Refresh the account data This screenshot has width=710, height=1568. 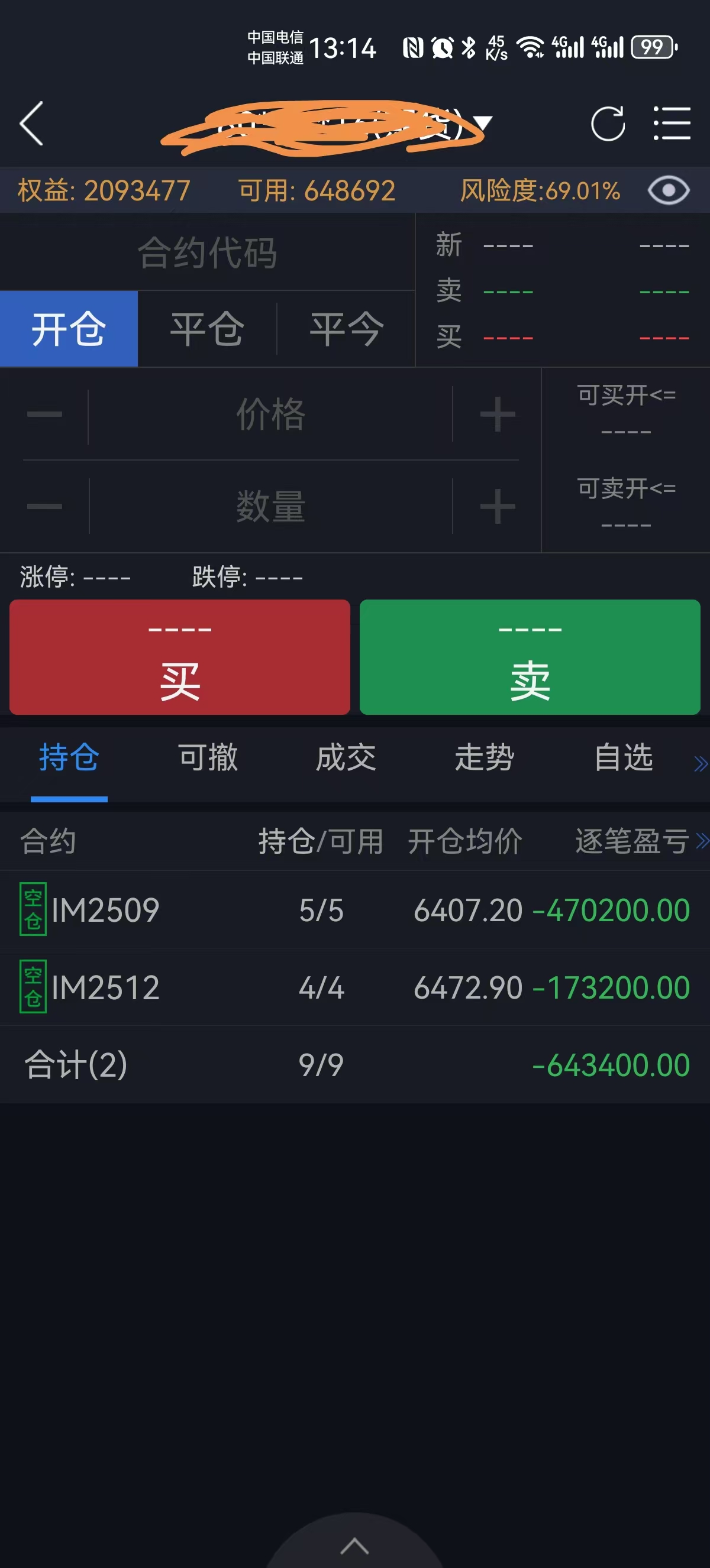608,124
